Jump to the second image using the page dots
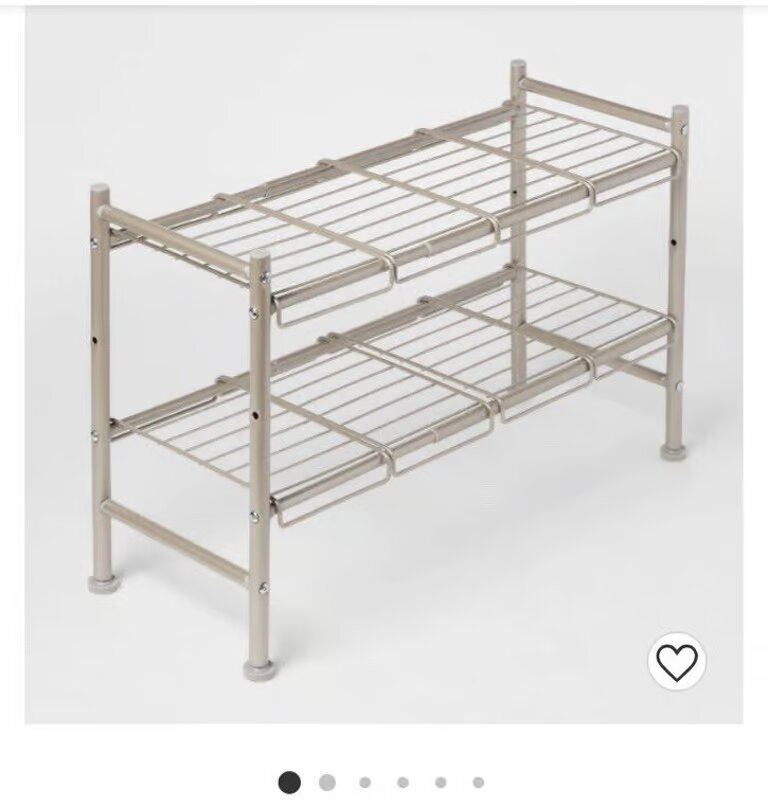The height and width of the screenshot is (806, 768). pyautogui.click(x=327, y=782)
